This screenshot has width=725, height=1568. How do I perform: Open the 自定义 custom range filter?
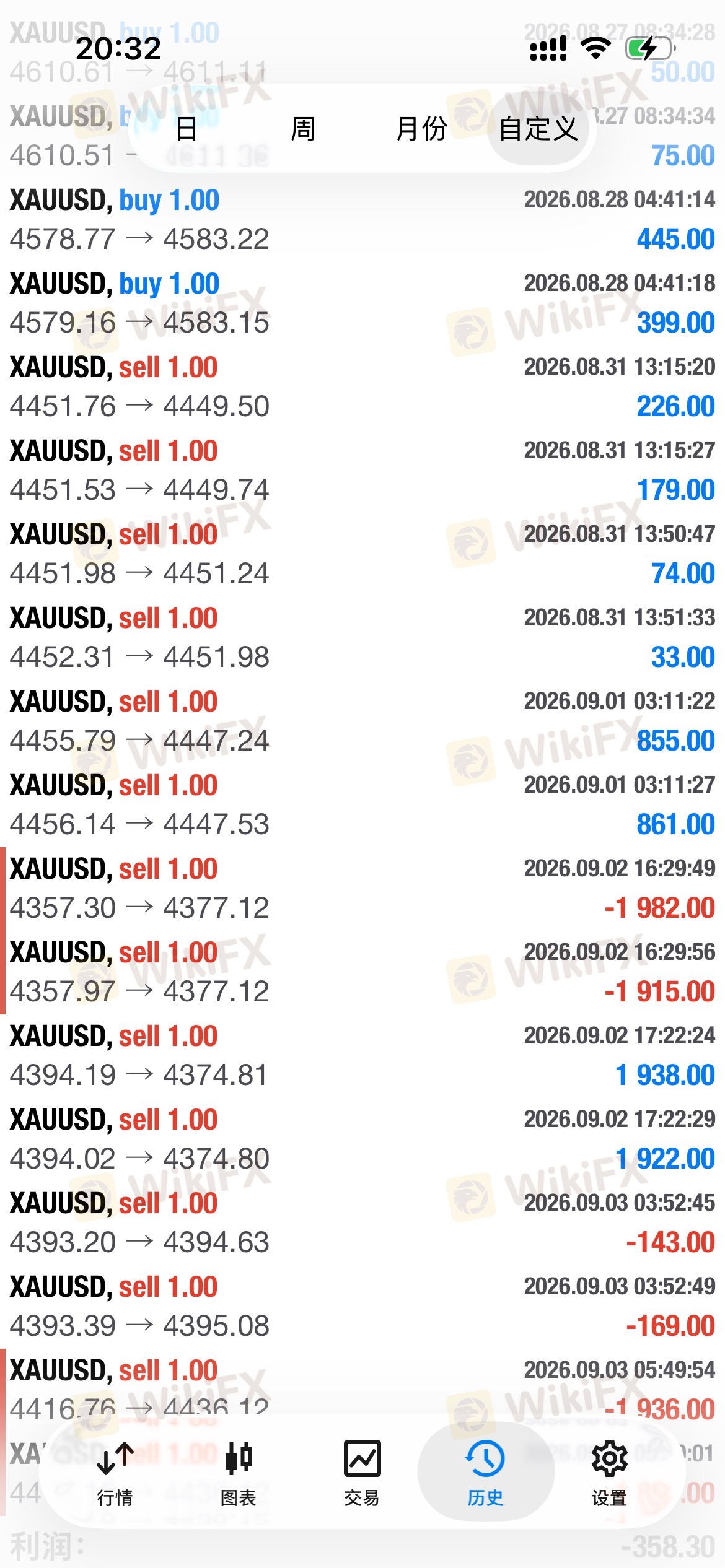coord(538,129)
